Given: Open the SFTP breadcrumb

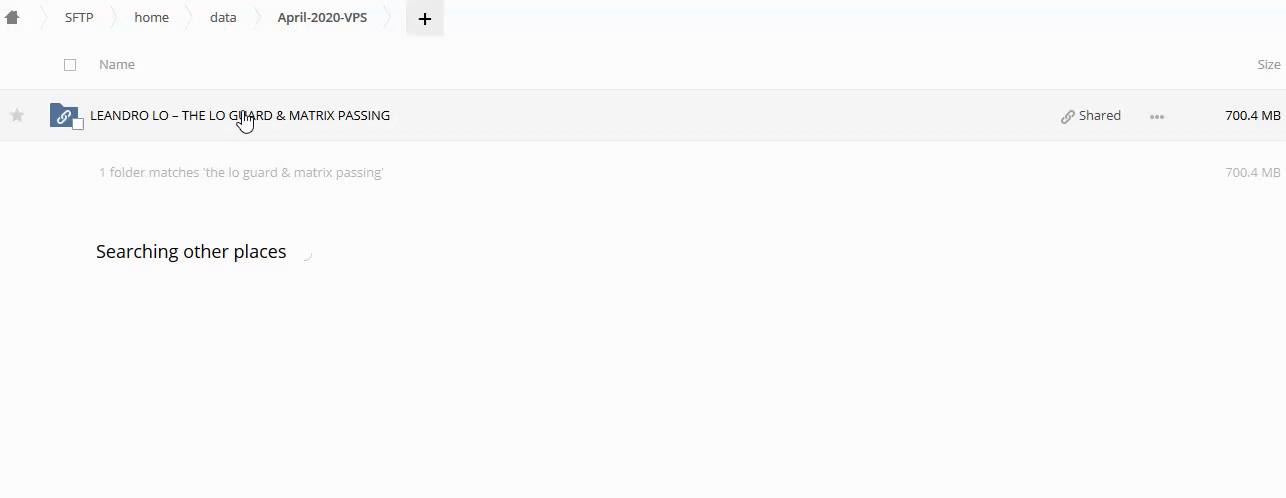Looking at the screenshot, I should point(79,18).
